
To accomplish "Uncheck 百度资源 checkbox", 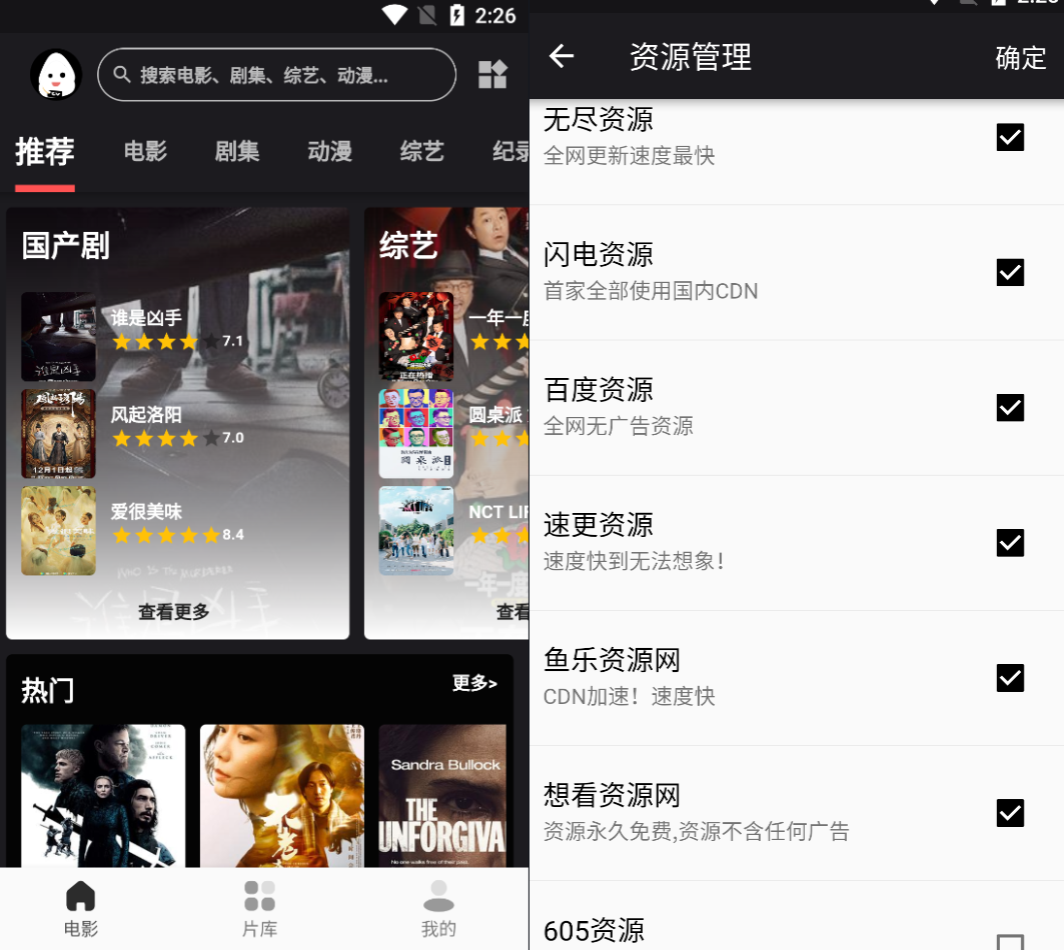I will 1010,407.
